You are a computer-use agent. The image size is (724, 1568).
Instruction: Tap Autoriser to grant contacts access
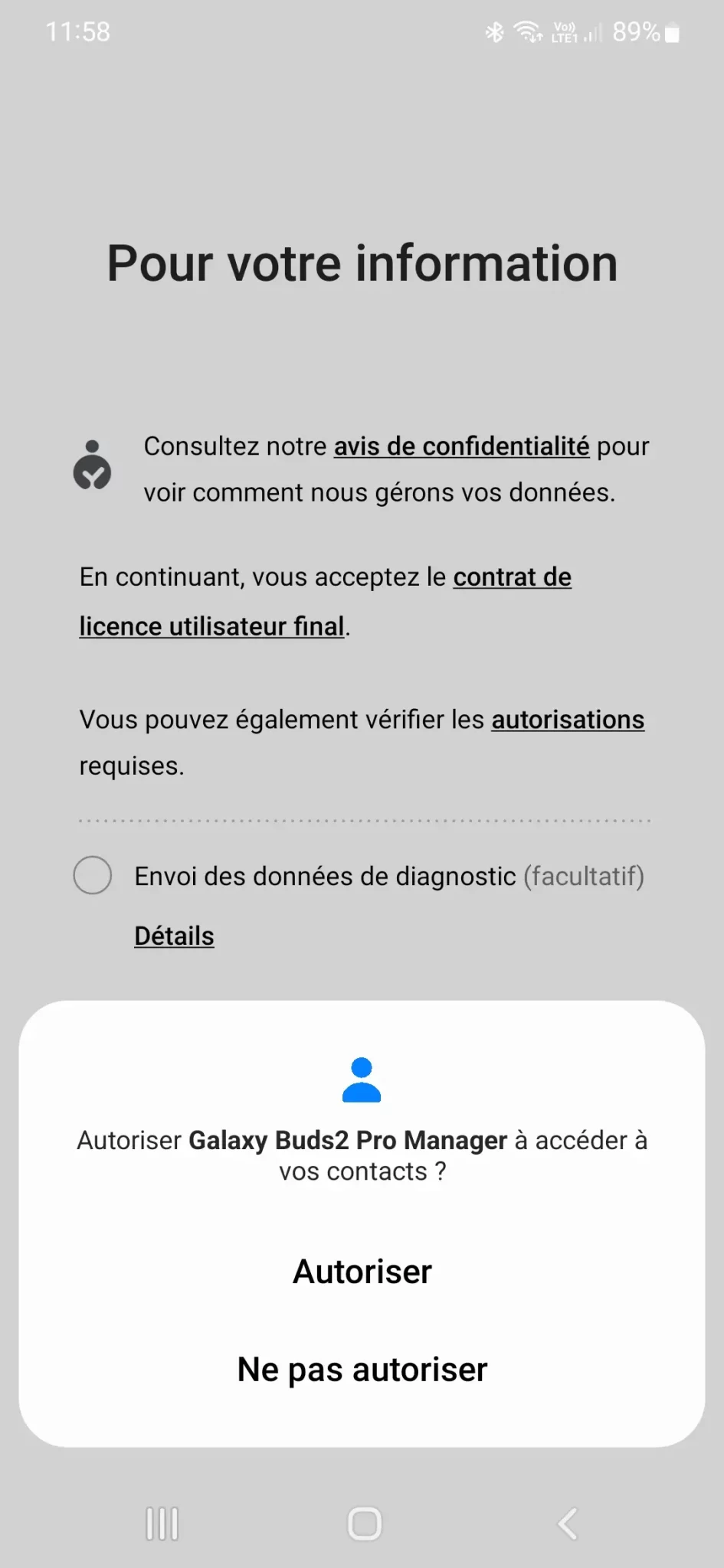362,1272
